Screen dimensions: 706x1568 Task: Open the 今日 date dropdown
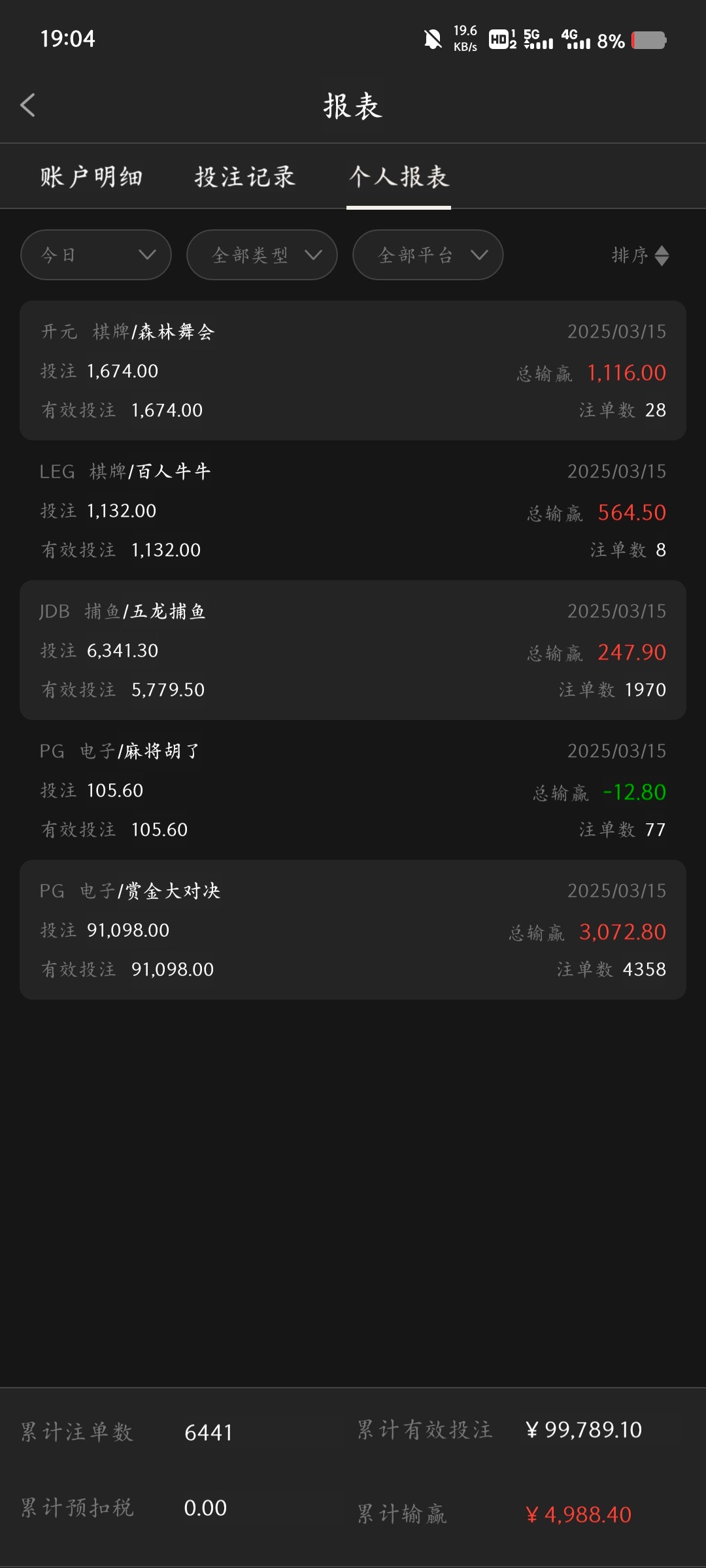coord(96,255)
